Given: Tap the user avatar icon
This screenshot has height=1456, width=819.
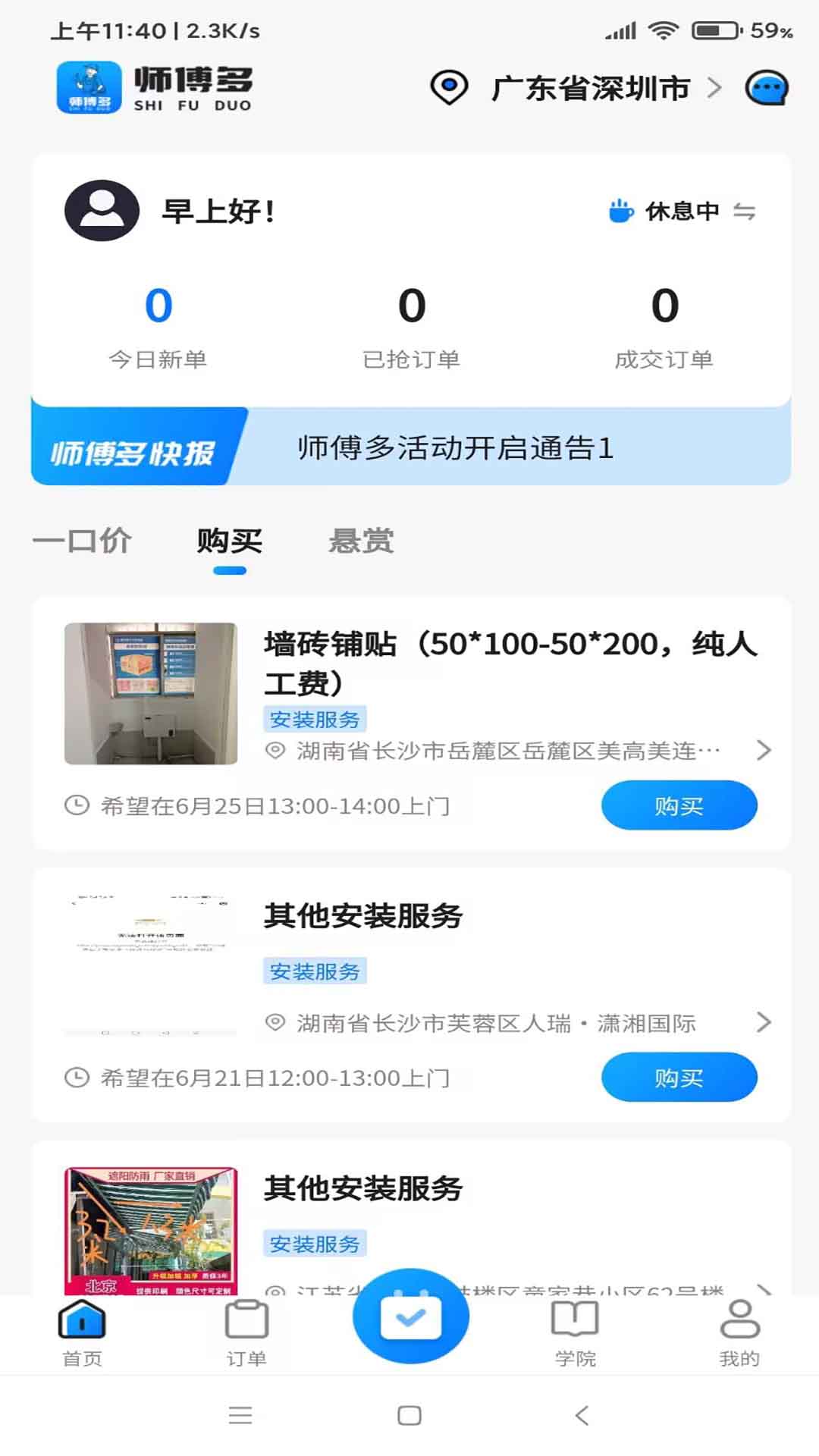Looking at the screenshot, I should click(99, 212).
